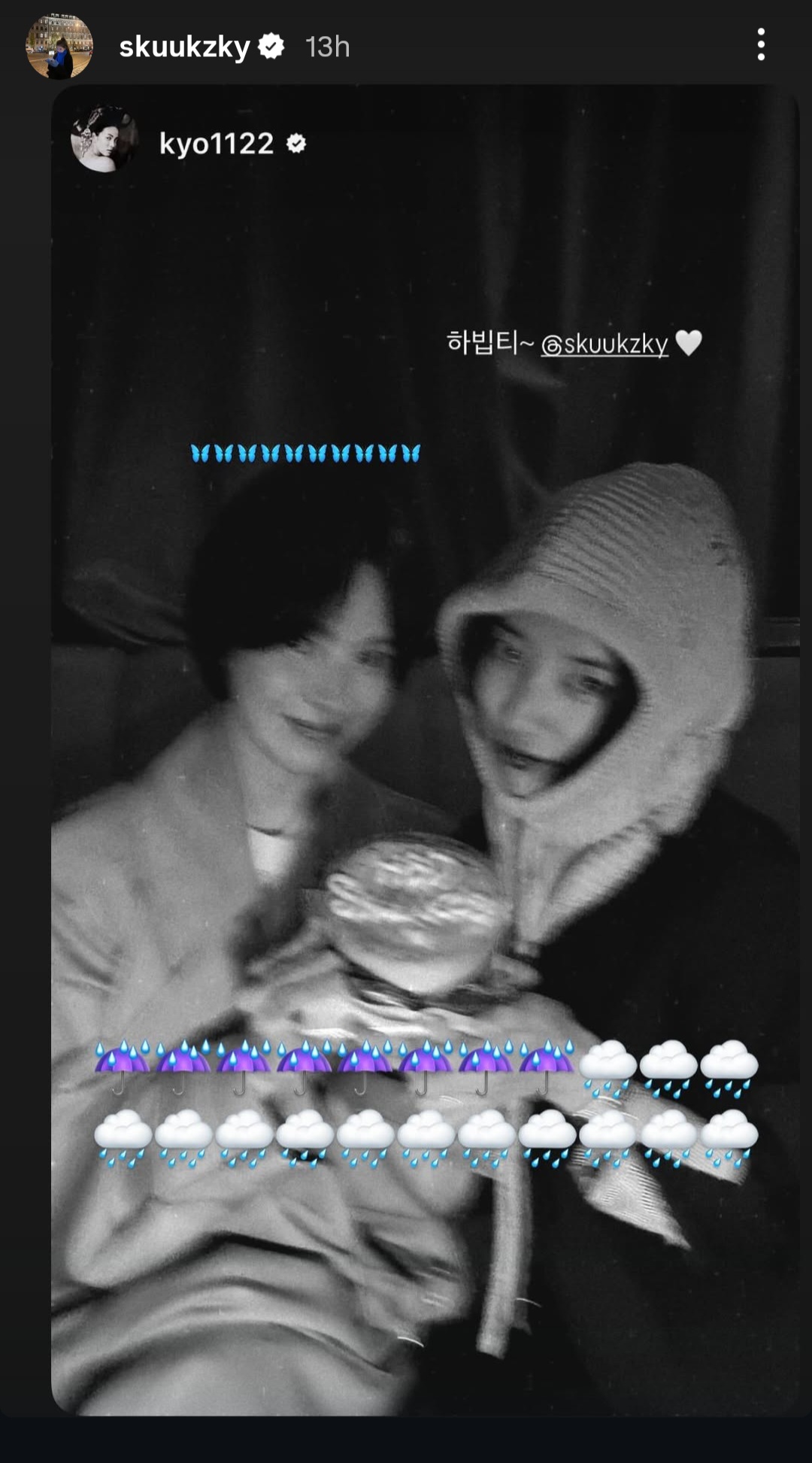The height and width of the screenshot is (1463, 812).
Task: Open the story overflow menu
Action: coord(761,45)
